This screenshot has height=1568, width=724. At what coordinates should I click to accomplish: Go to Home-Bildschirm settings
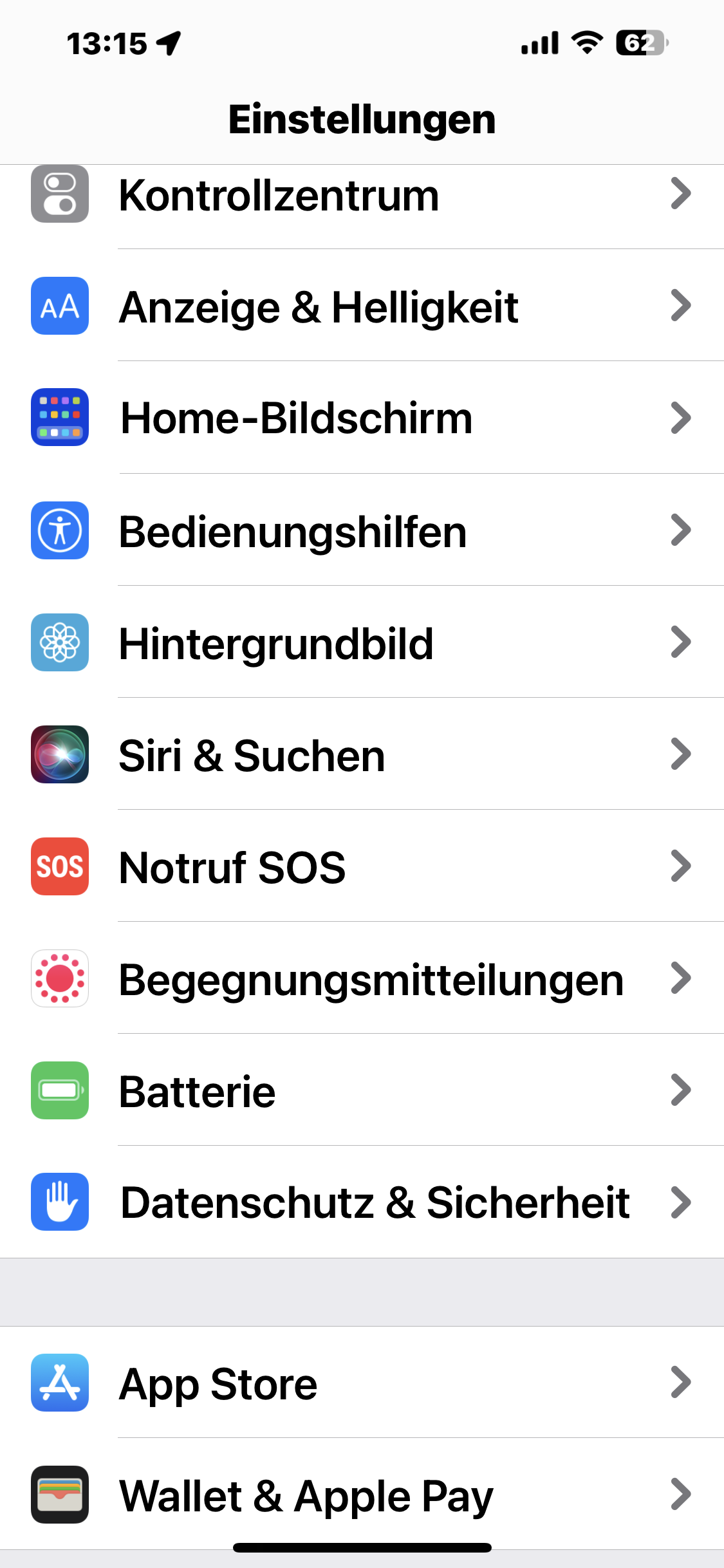point(360,418)
